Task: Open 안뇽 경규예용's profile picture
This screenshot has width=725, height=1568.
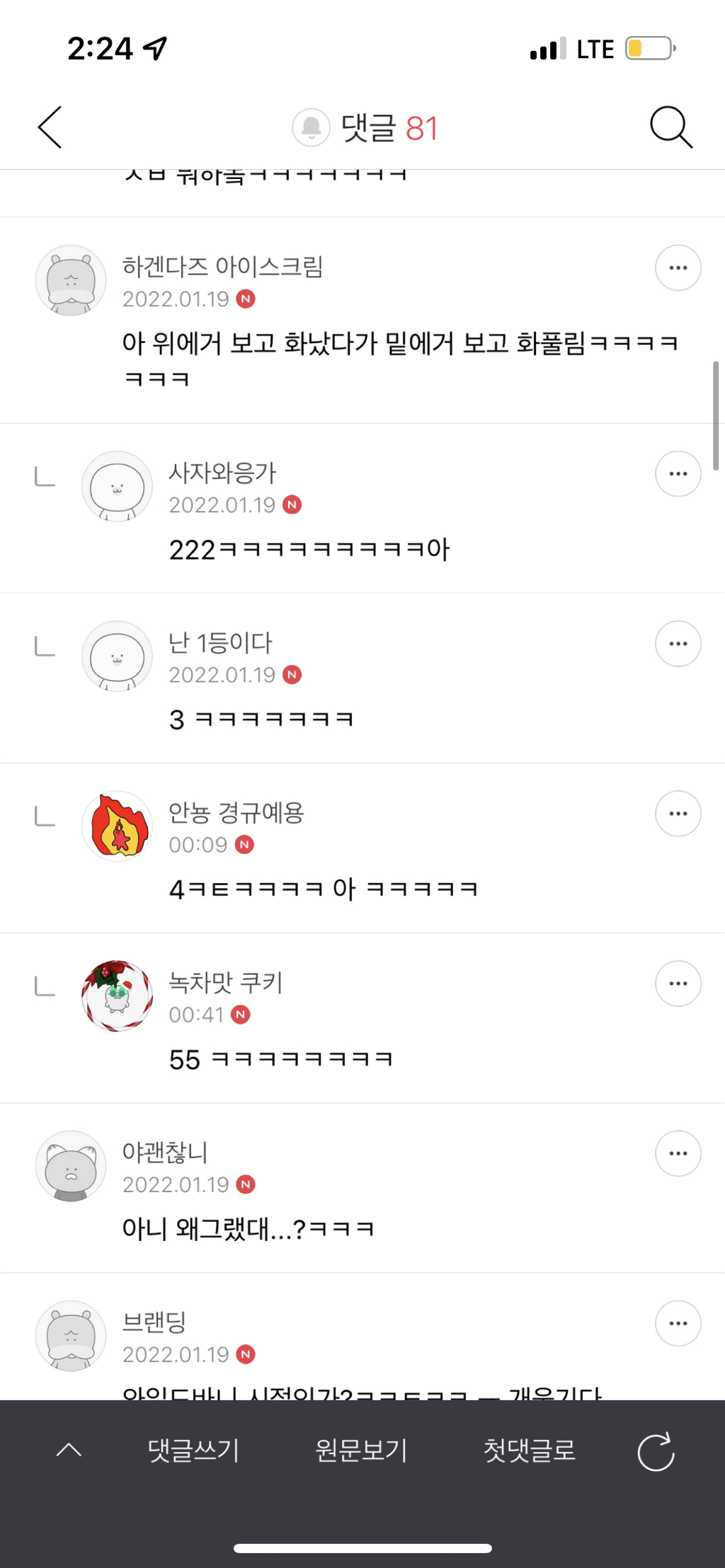Action: click(117, 826)
